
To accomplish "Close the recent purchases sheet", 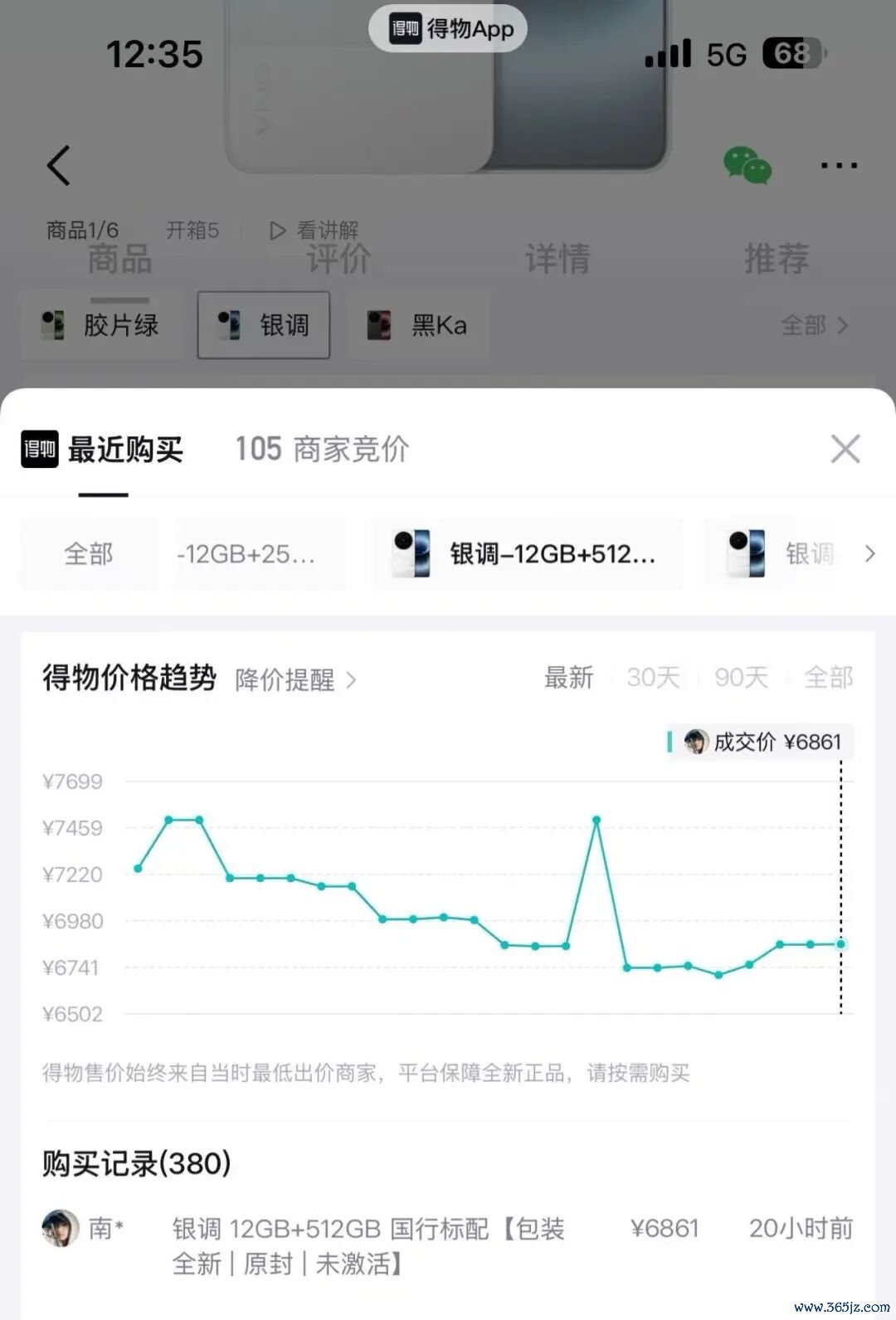I will click(845, 449).
